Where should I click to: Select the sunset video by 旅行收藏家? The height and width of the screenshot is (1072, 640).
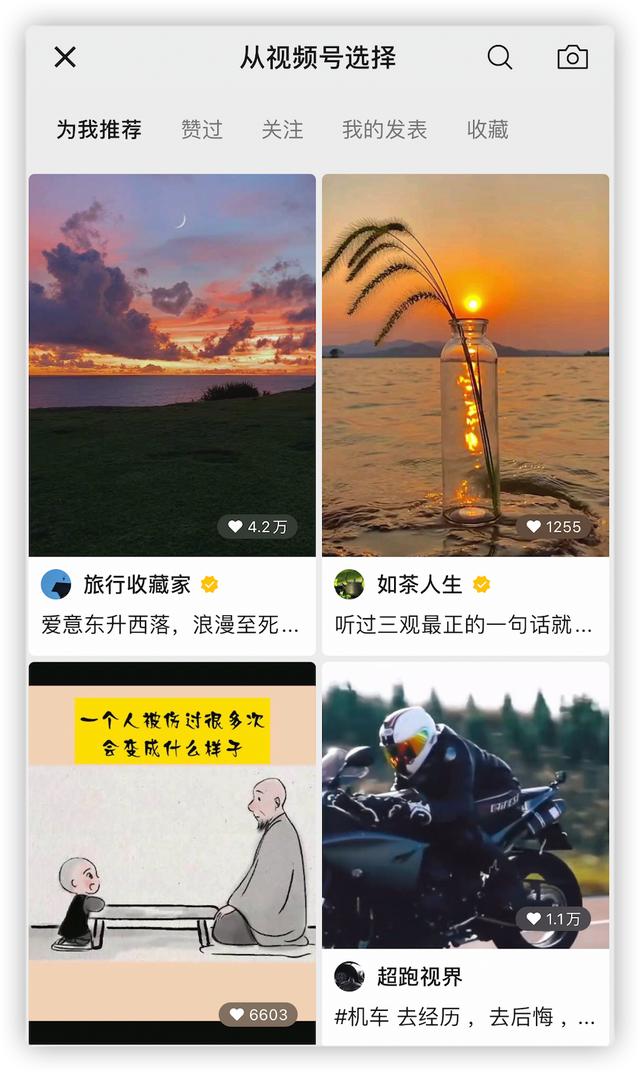pyautogui.click(x=172, y=365)
